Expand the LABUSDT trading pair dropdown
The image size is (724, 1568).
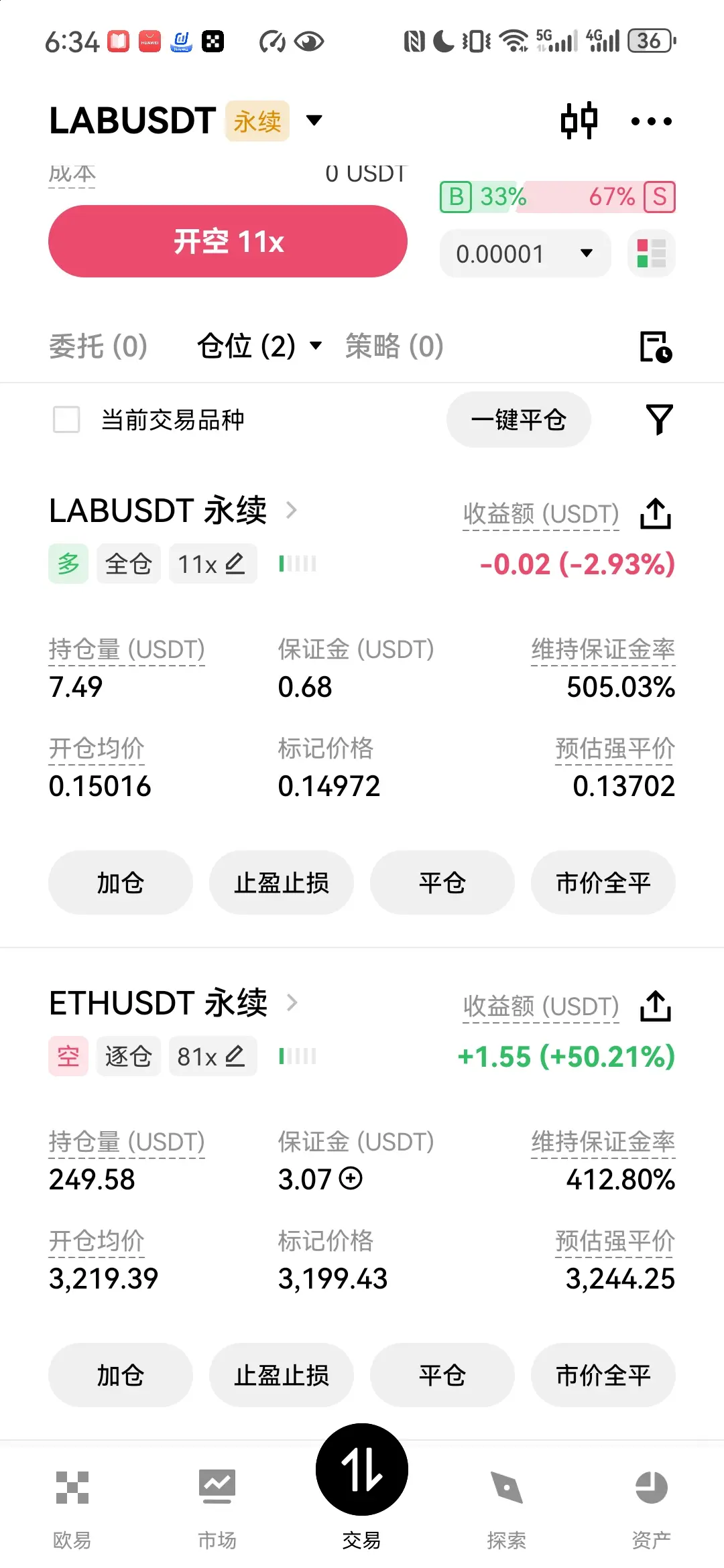[x=314, y=121]
